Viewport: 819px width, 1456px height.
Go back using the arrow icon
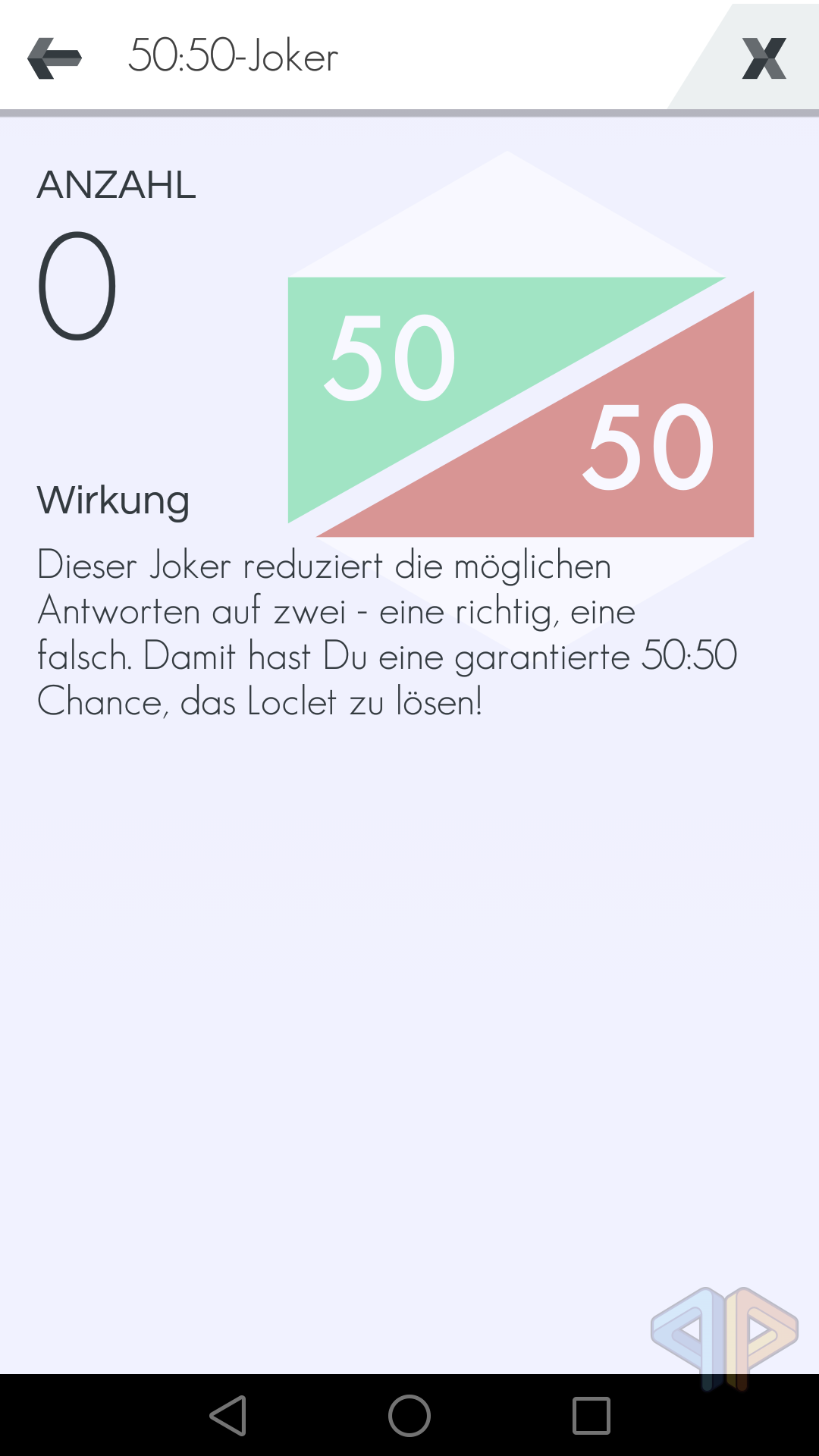55,58
